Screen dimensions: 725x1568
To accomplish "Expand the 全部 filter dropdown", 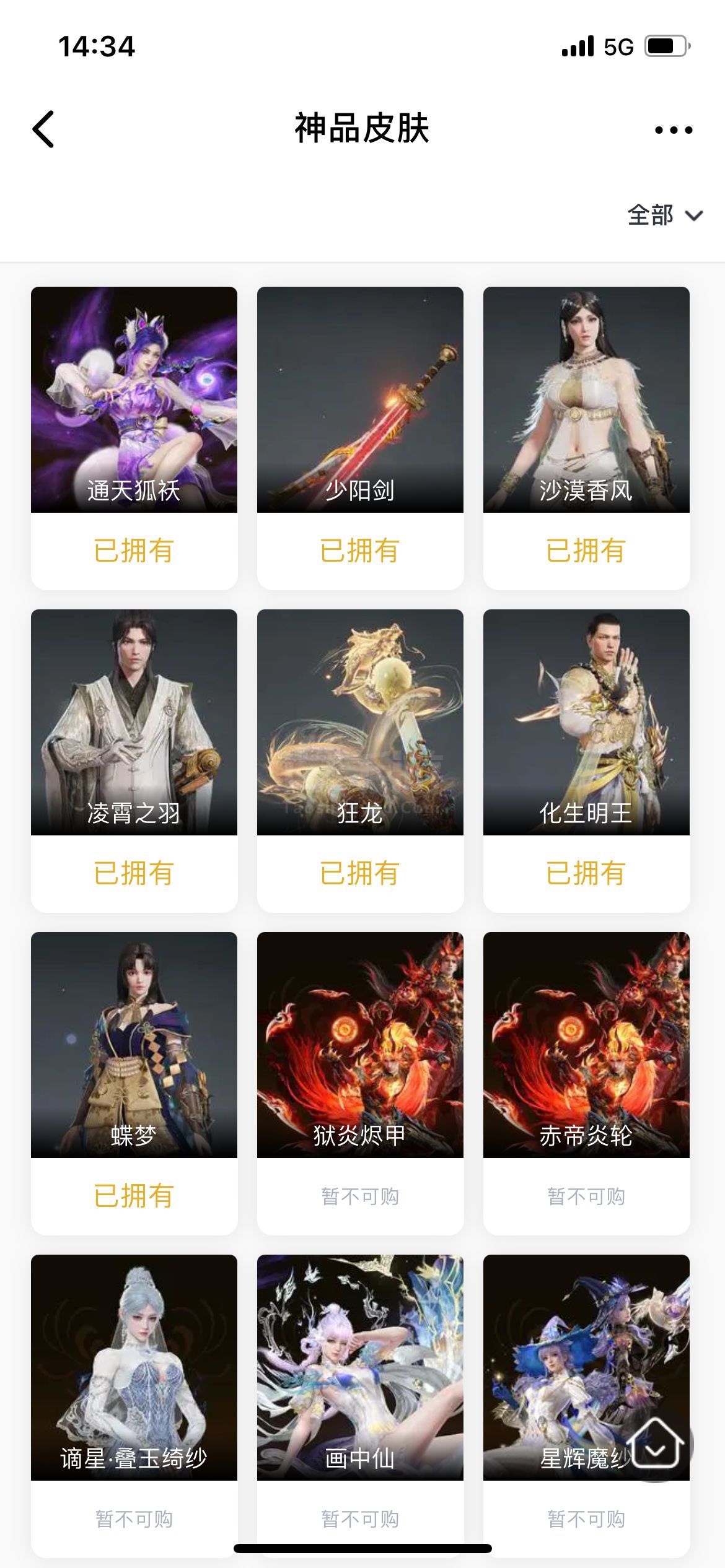I will pos(665,216).
